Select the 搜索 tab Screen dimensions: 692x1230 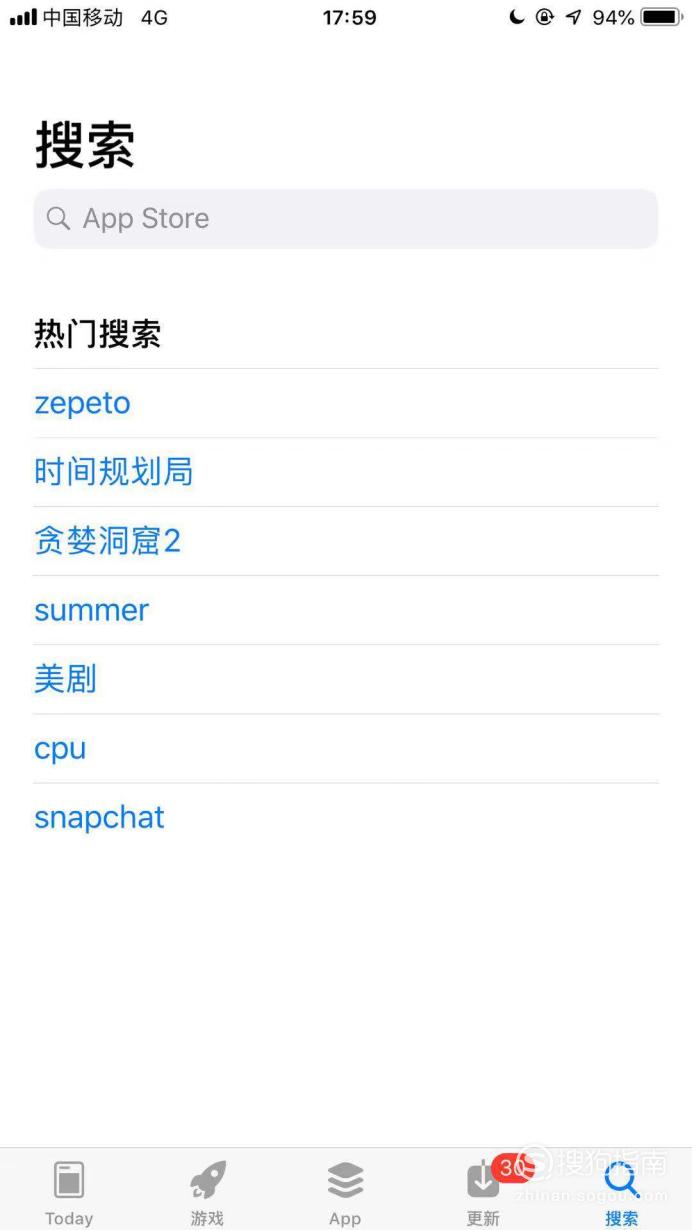(622, 1193)
